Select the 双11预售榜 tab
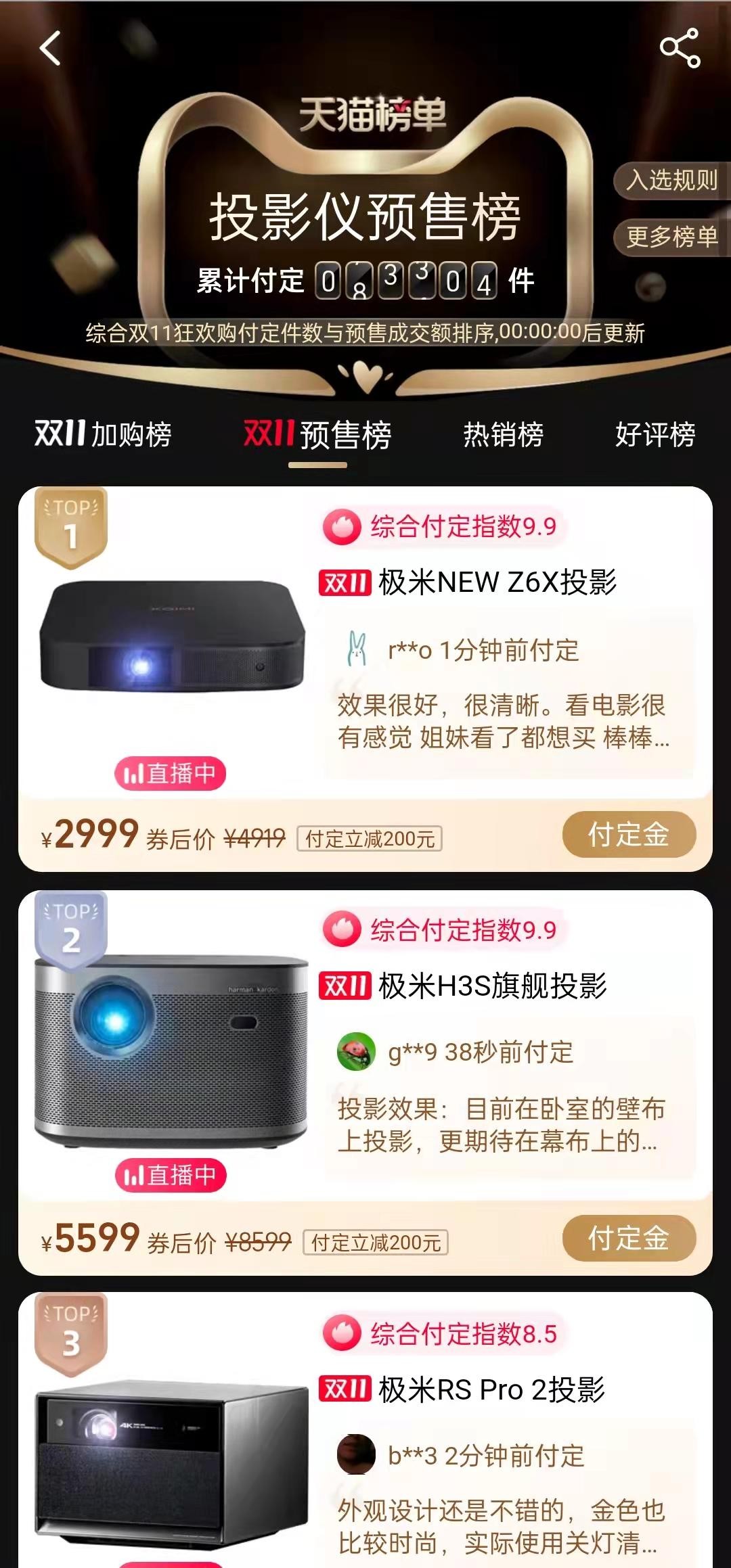The image size is (731, 1568). tap(317, 434)
